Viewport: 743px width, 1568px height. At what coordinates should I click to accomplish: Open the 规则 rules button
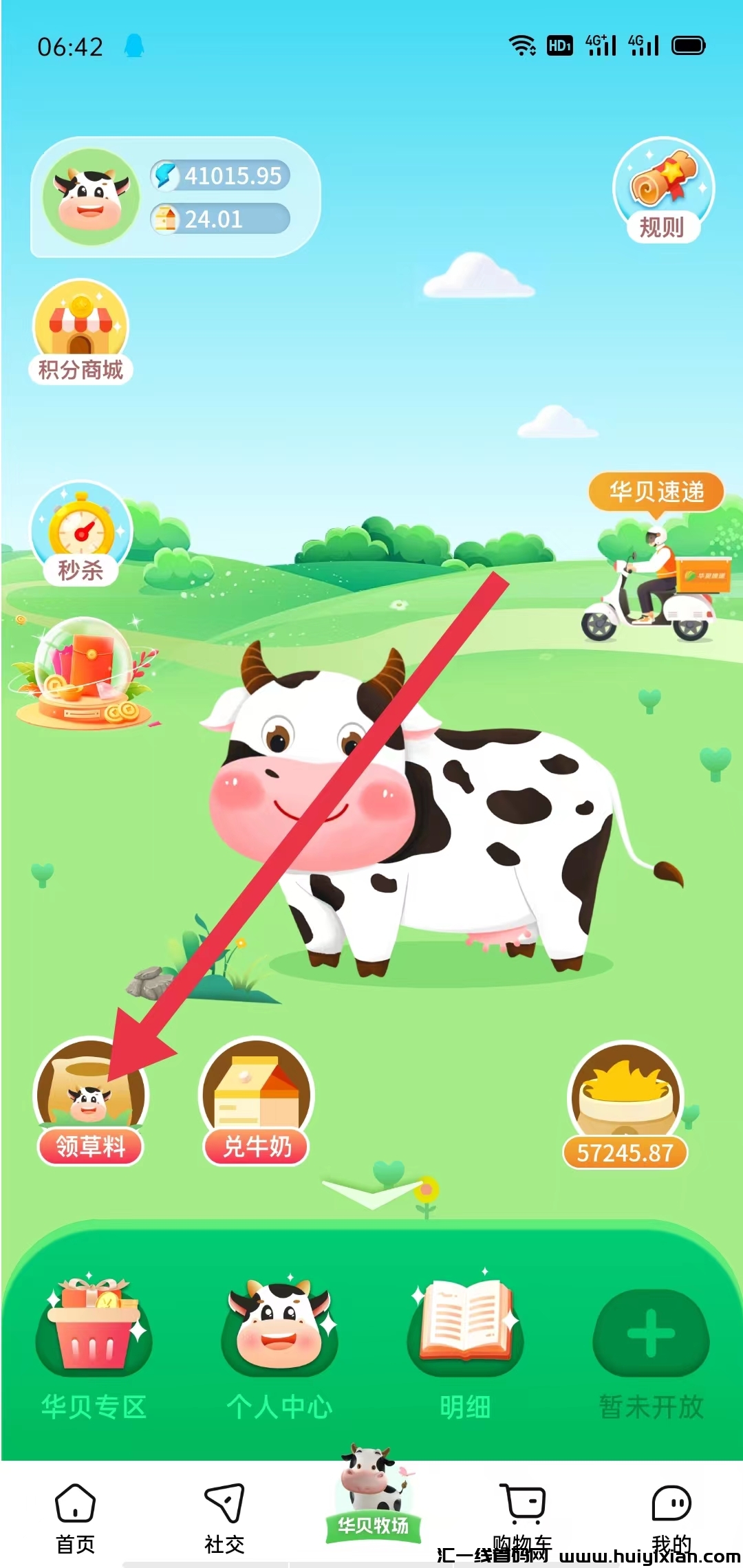tap(663, 190)
